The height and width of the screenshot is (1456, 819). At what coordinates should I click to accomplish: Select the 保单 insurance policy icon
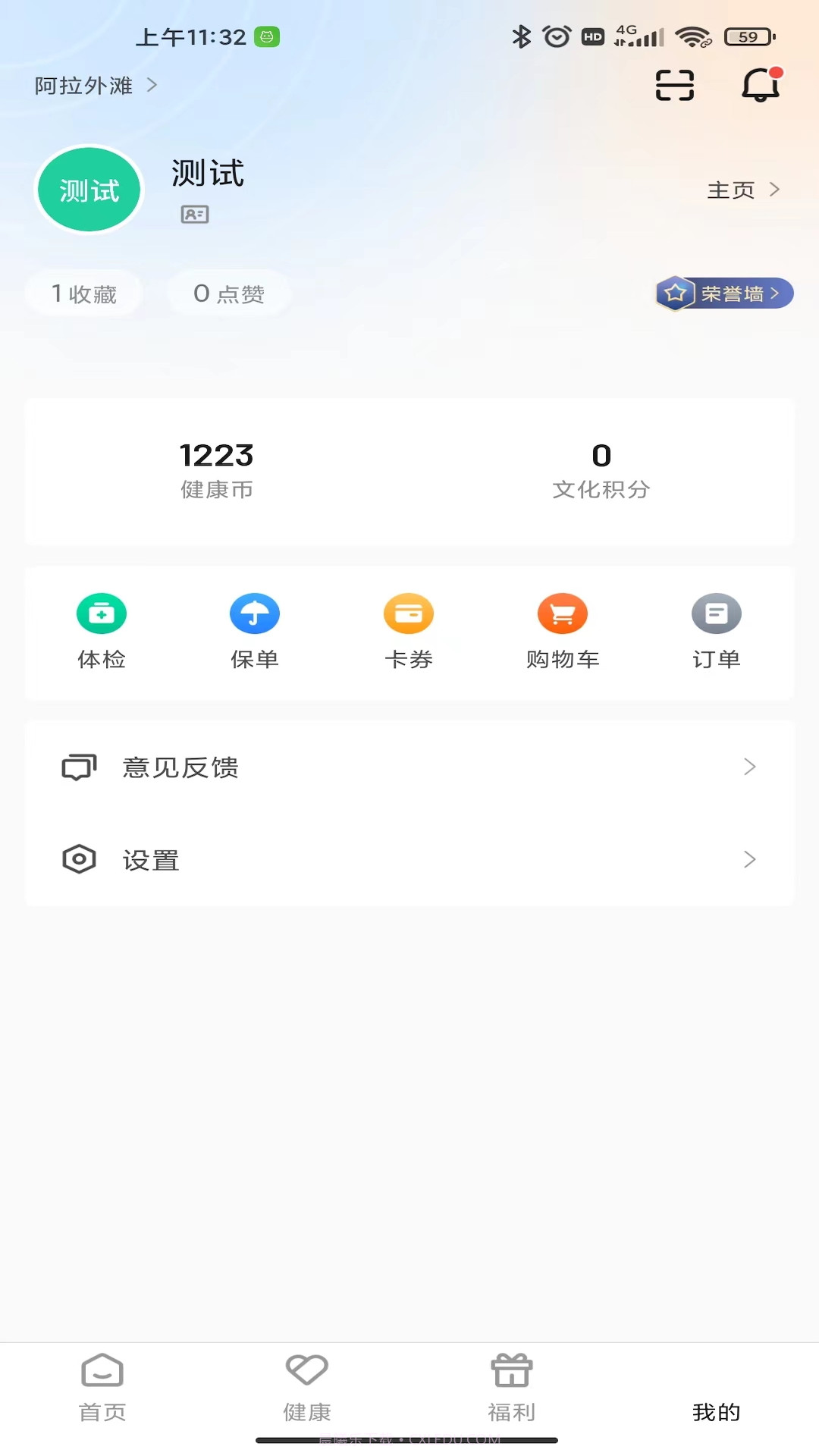(x=255, y=629)
